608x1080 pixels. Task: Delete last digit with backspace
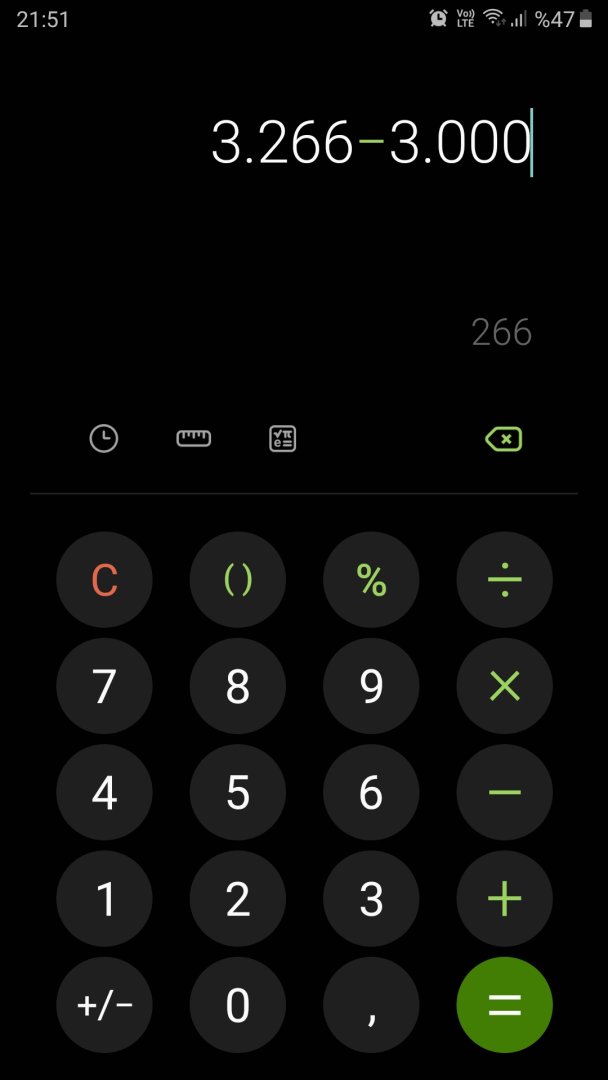click(503, 438)
